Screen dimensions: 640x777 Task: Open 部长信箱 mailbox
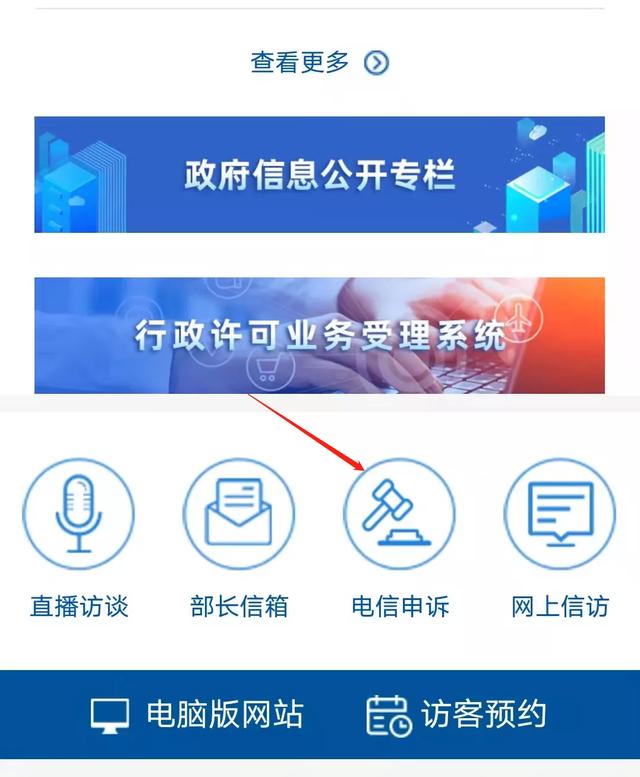tap(239, 514)
